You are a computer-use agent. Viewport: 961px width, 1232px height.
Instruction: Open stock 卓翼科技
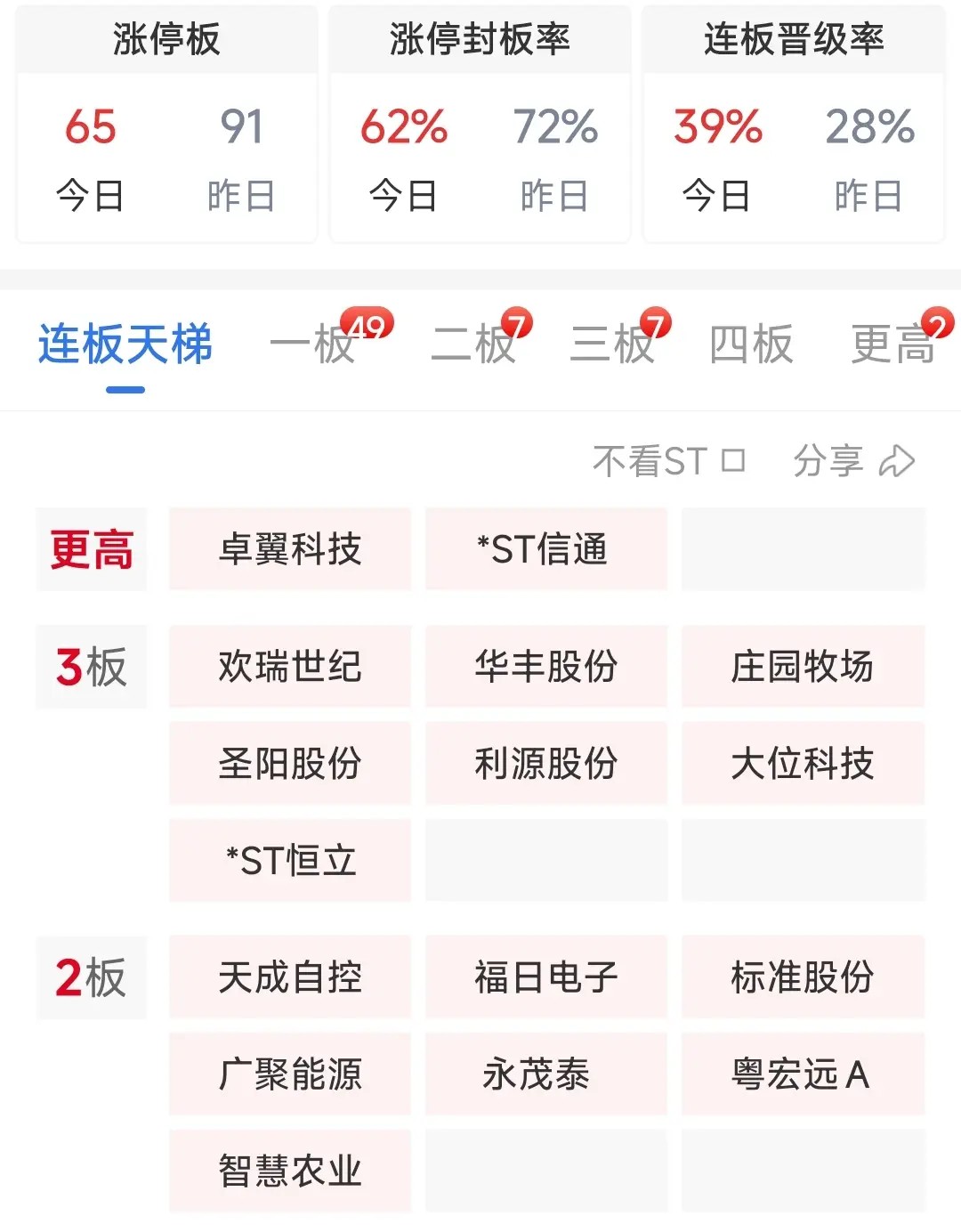click(x=290, y=549)
